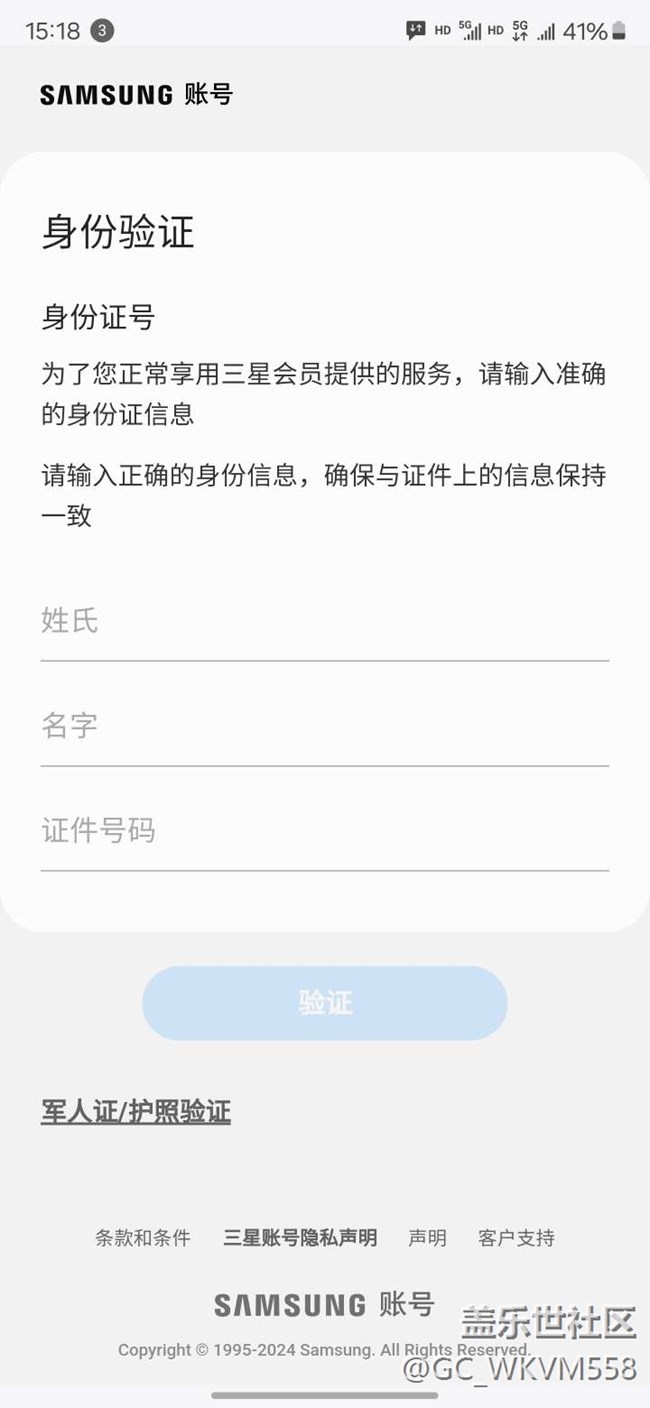Open the 声明 notice link
650x1408 pixels.
[x=427, y=1238]
